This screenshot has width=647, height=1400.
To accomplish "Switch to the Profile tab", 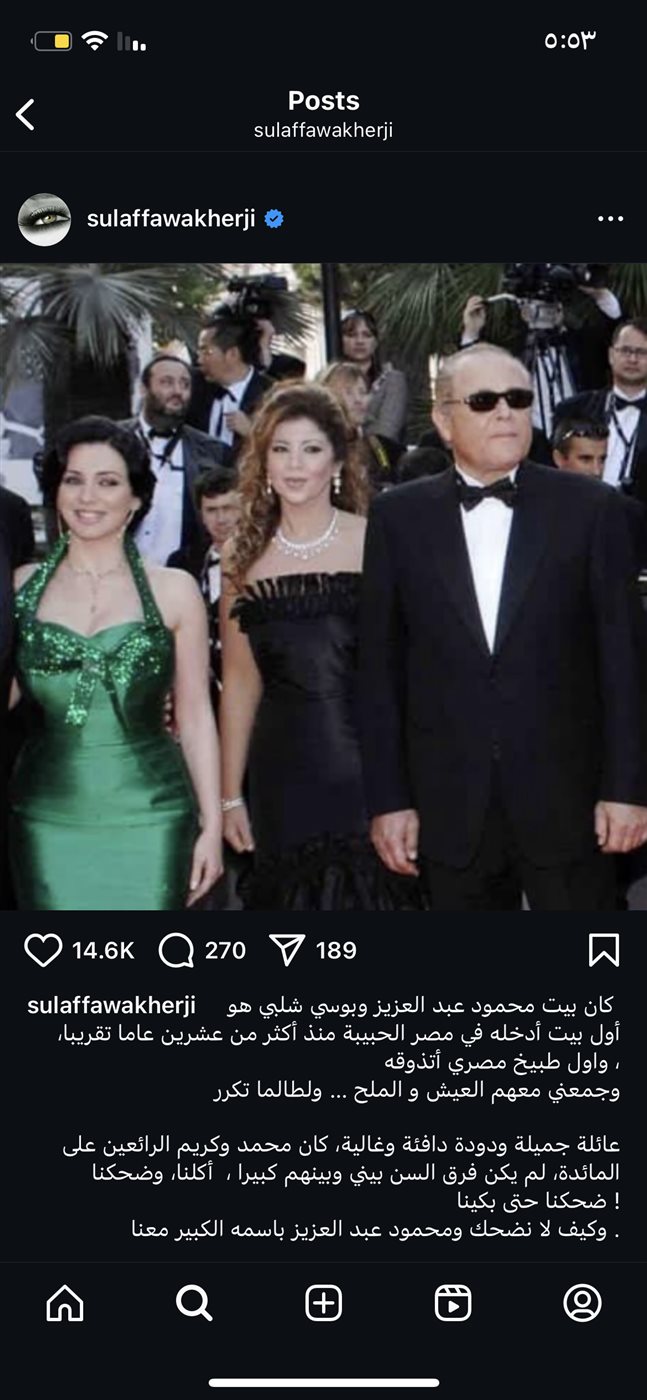I will point(582,1303).
